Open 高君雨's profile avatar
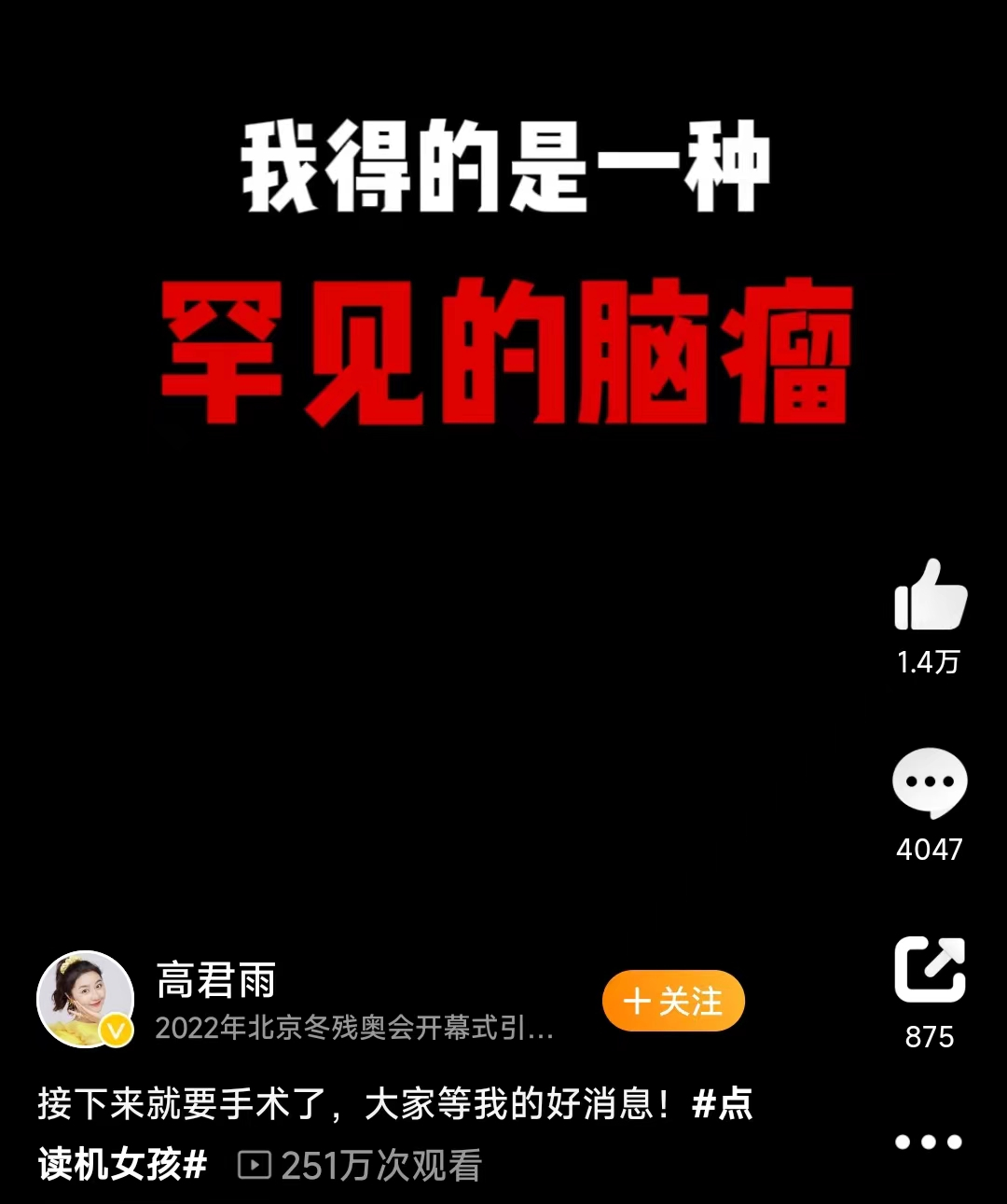The height and width of the screenshot is (1204, 1007). [85, 999]
